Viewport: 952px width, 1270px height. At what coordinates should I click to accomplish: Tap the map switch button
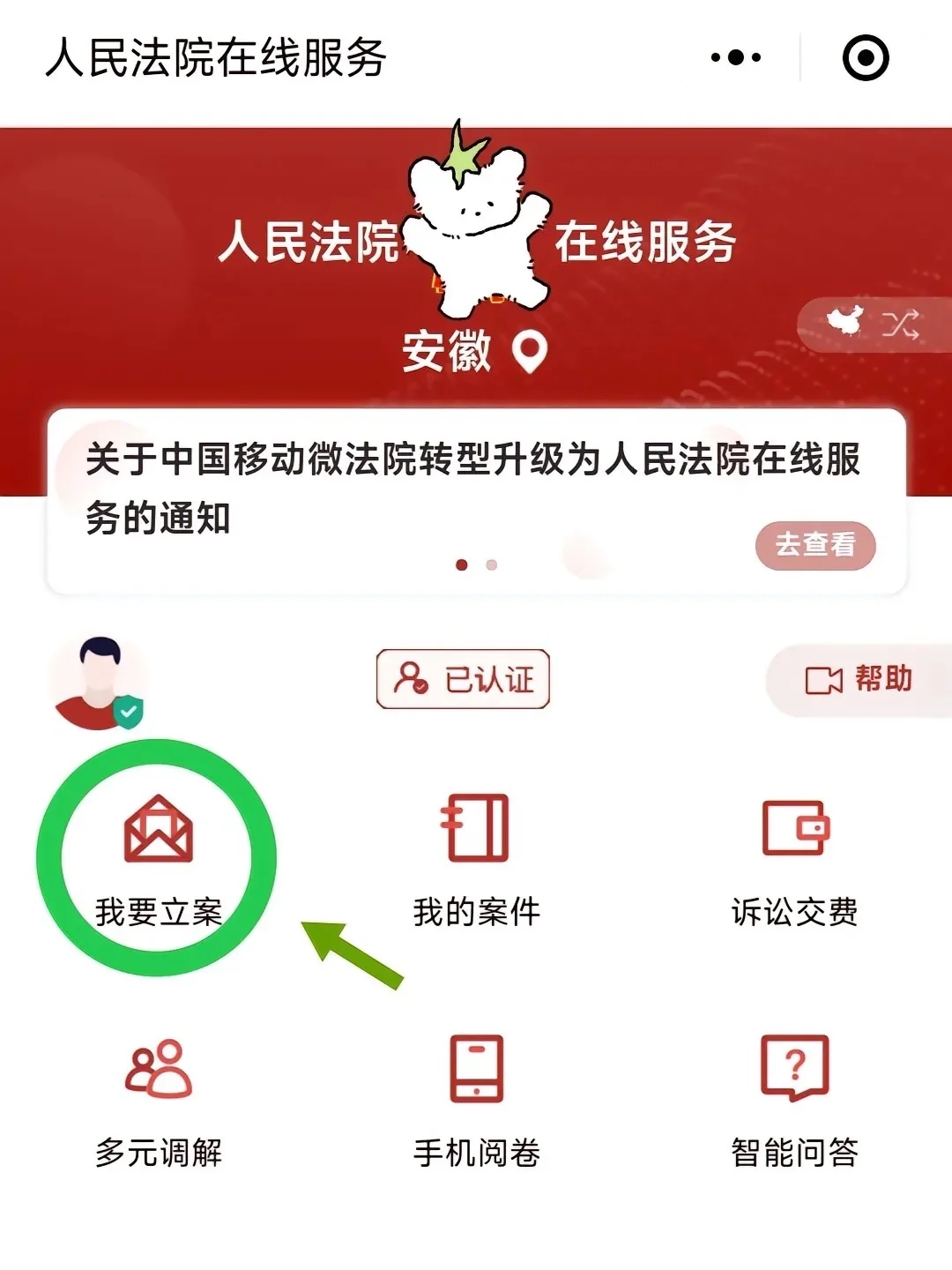point(874,325)
